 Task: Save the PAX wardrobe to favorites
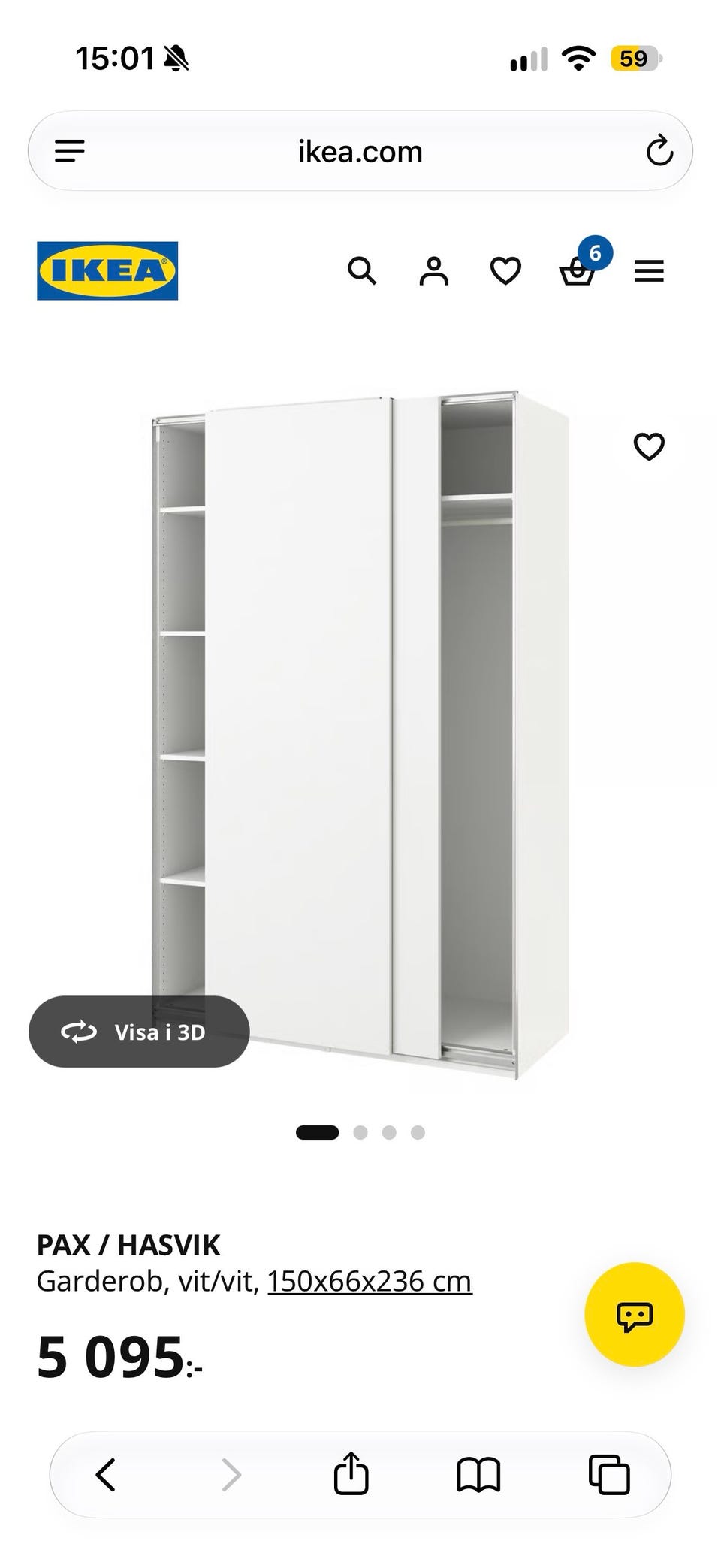649,446
